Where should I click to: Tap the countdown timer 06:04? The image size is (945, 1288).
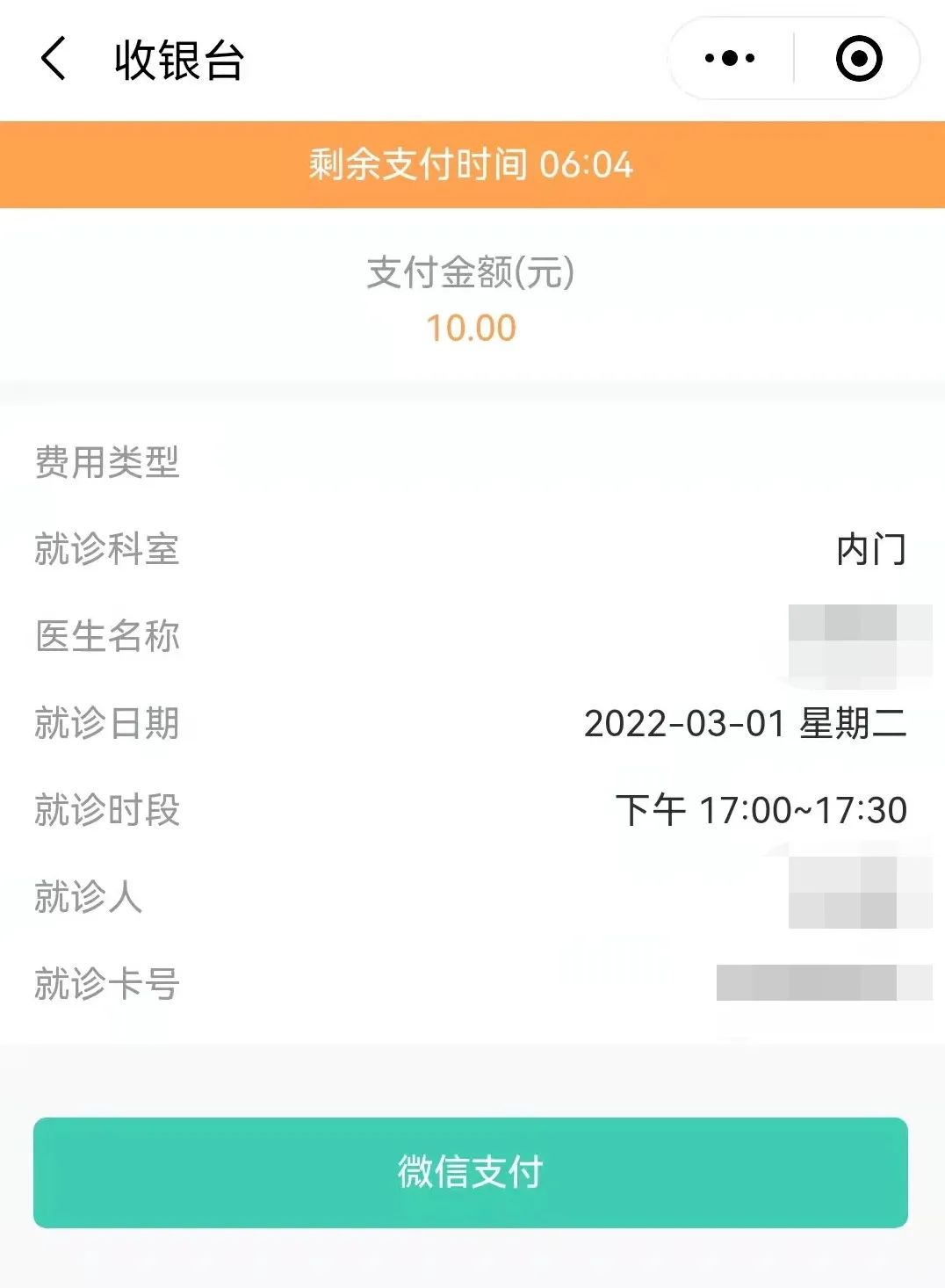click(x=590, y=163)
